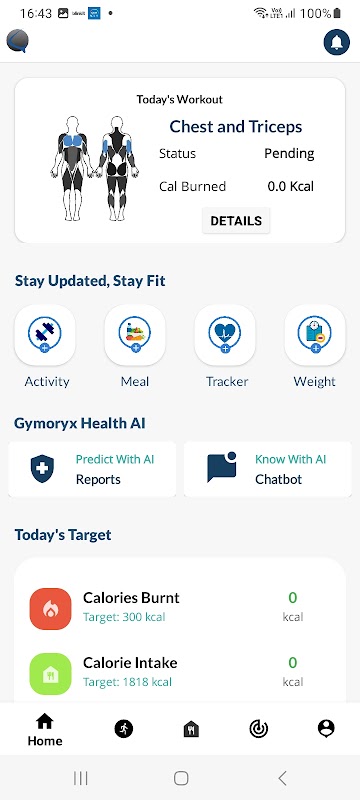This screenshot has height=800, width=360.
Task: Switch to the meals tab in bottom bar
Action: click(191, 730)
